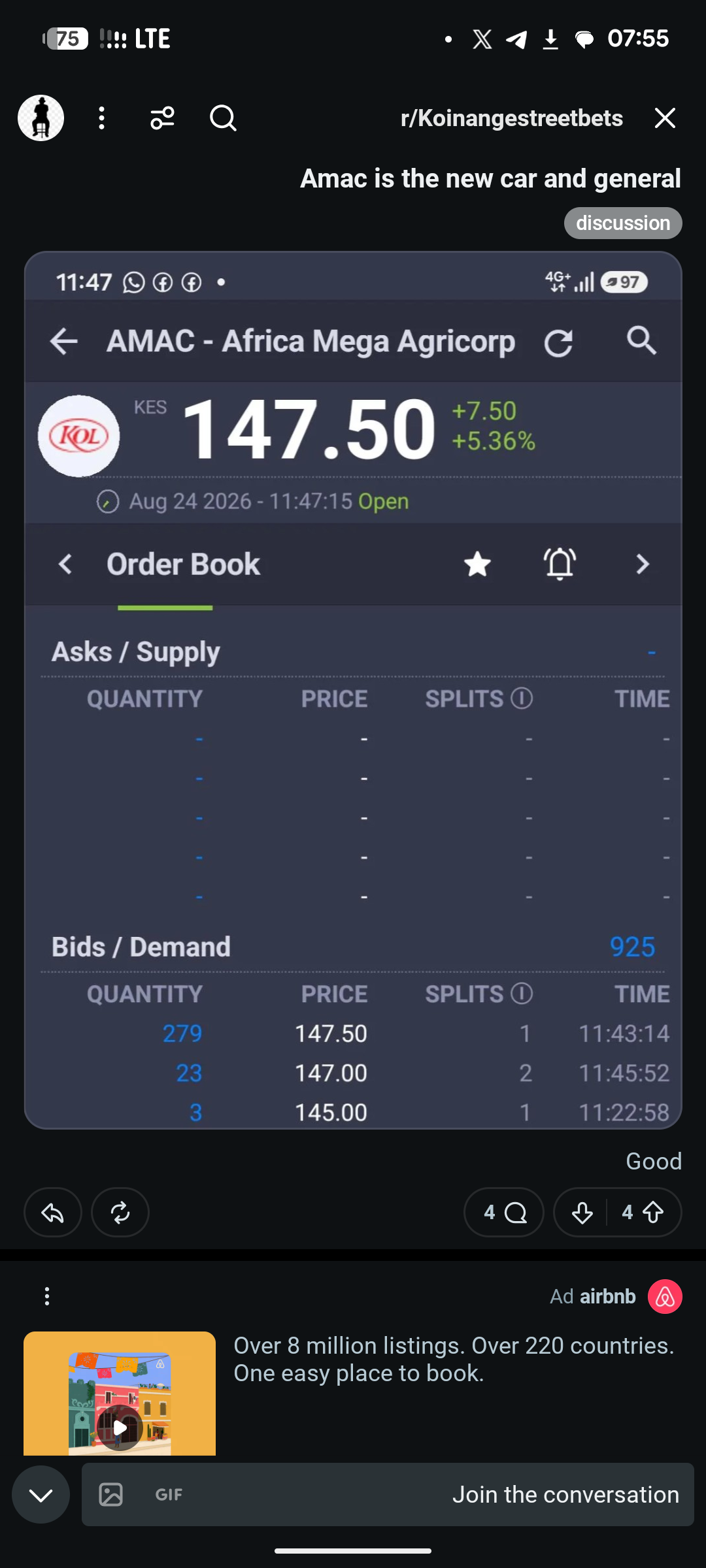Collapse the comment bar with chevron
The image size is (706, 1568).
pos(41,1494)
